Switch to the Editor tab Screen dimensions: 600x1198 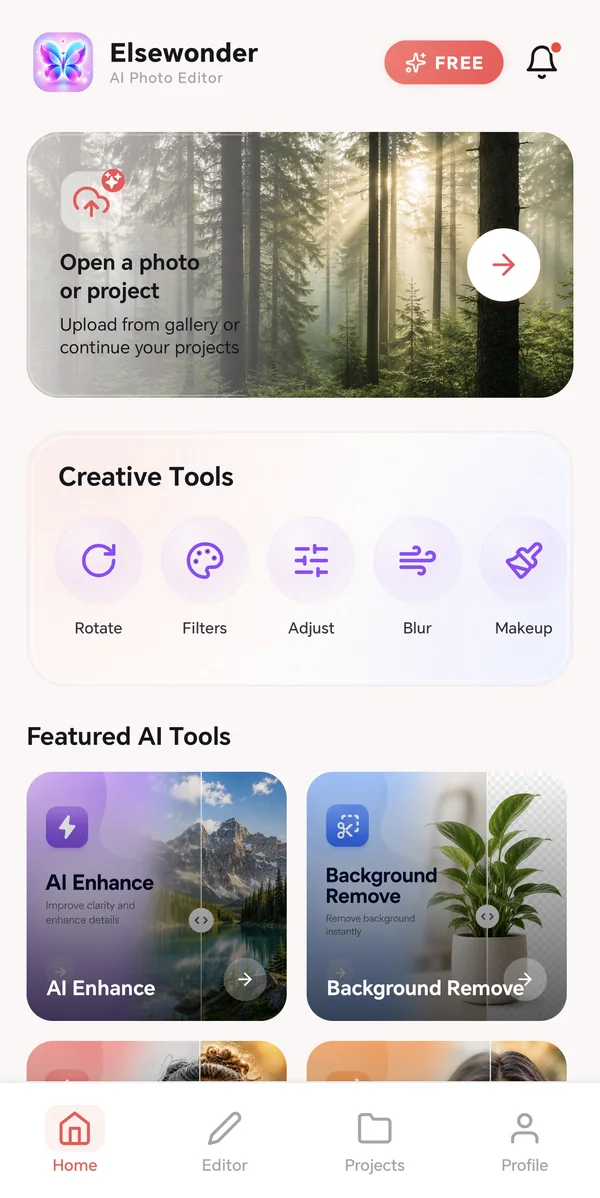[x=225, y=1141]
